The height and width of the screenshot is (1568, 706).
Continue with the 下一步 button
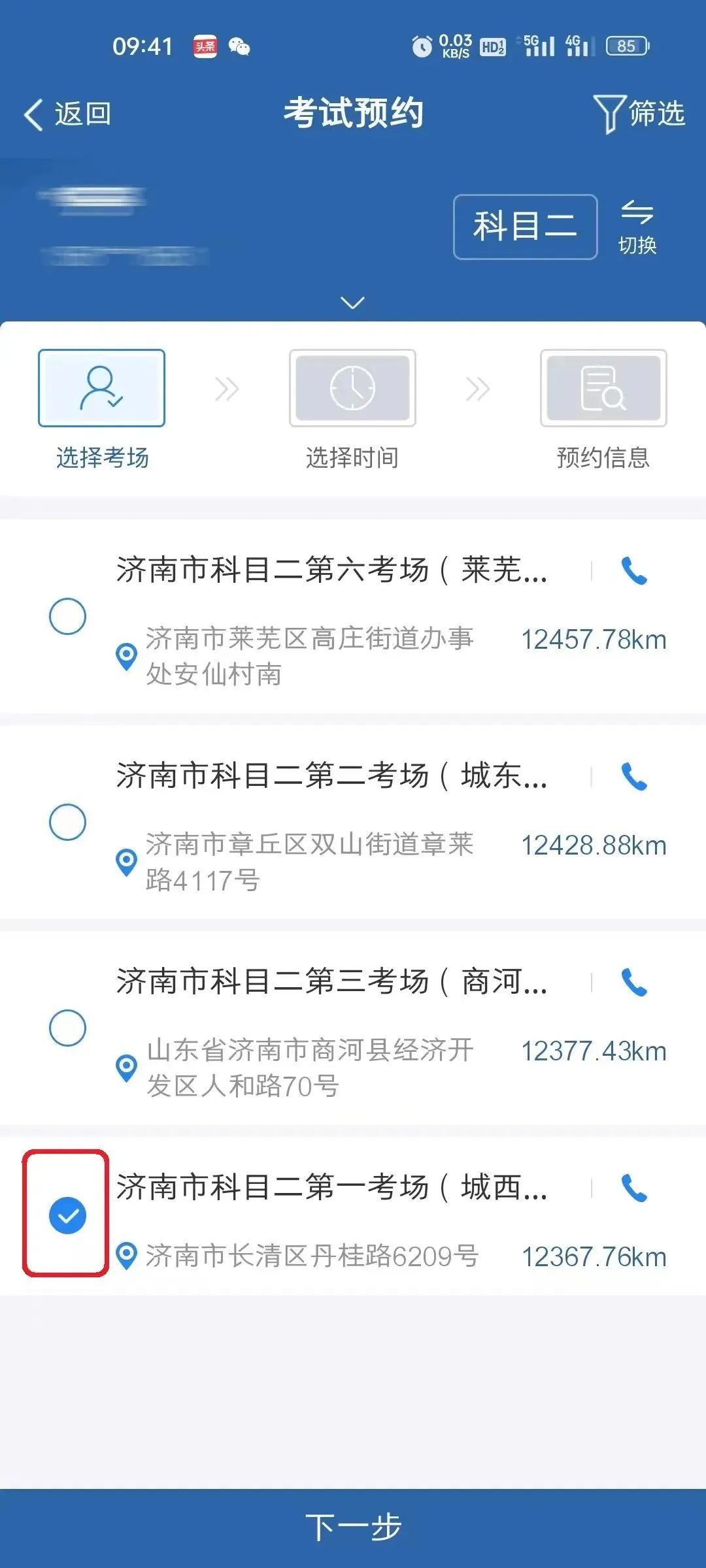coord(353,1527)
